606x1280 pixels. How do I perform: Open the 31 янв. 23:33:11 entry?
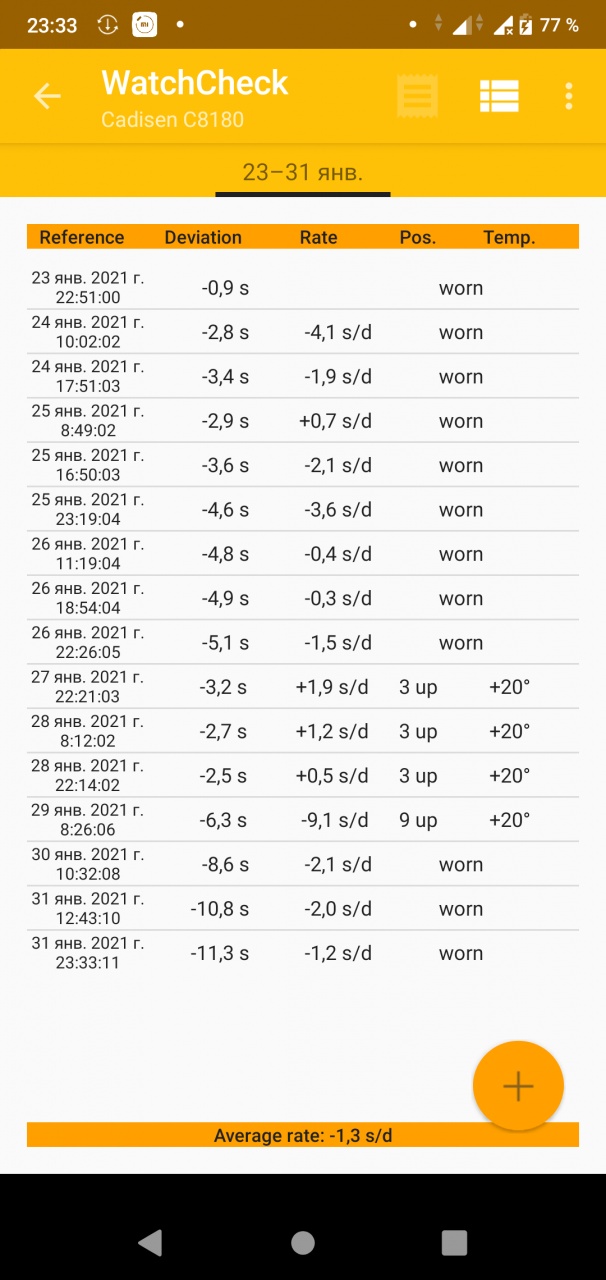302,953
